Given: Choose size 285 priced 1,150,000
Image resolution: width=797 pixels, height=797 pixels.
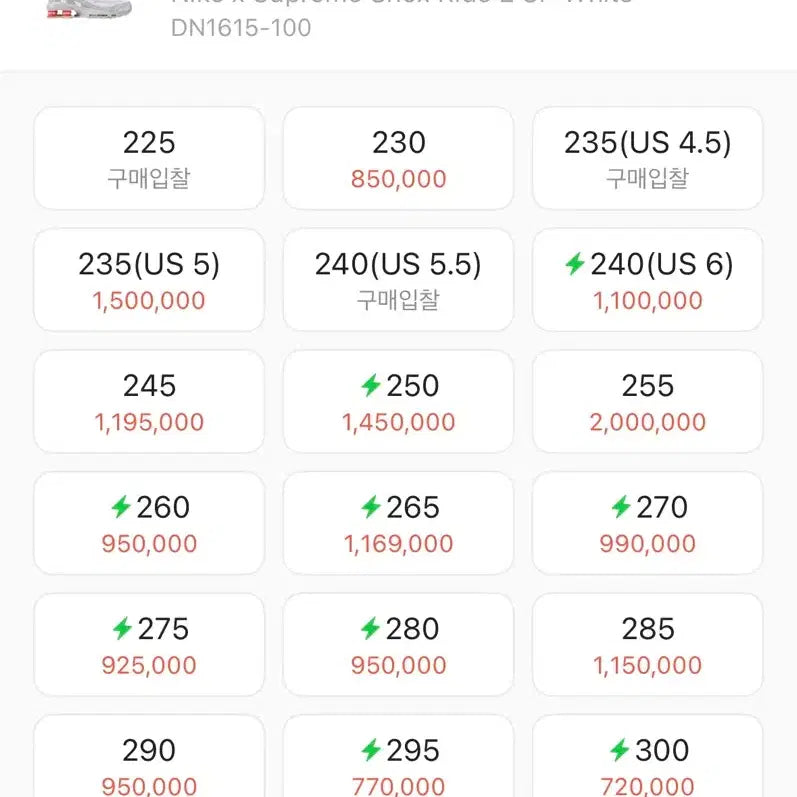Looking at the screenshot, I should (647, 645).
